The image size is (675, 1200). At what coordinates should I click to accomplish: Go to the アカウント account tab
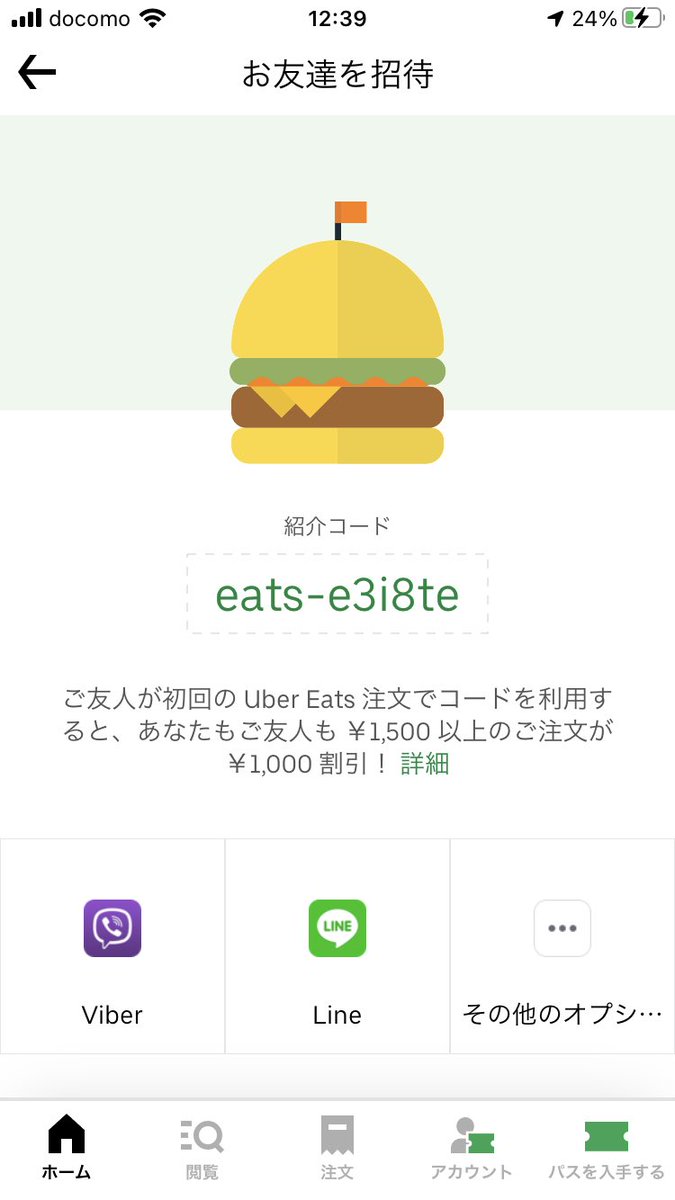point(471,1148)
